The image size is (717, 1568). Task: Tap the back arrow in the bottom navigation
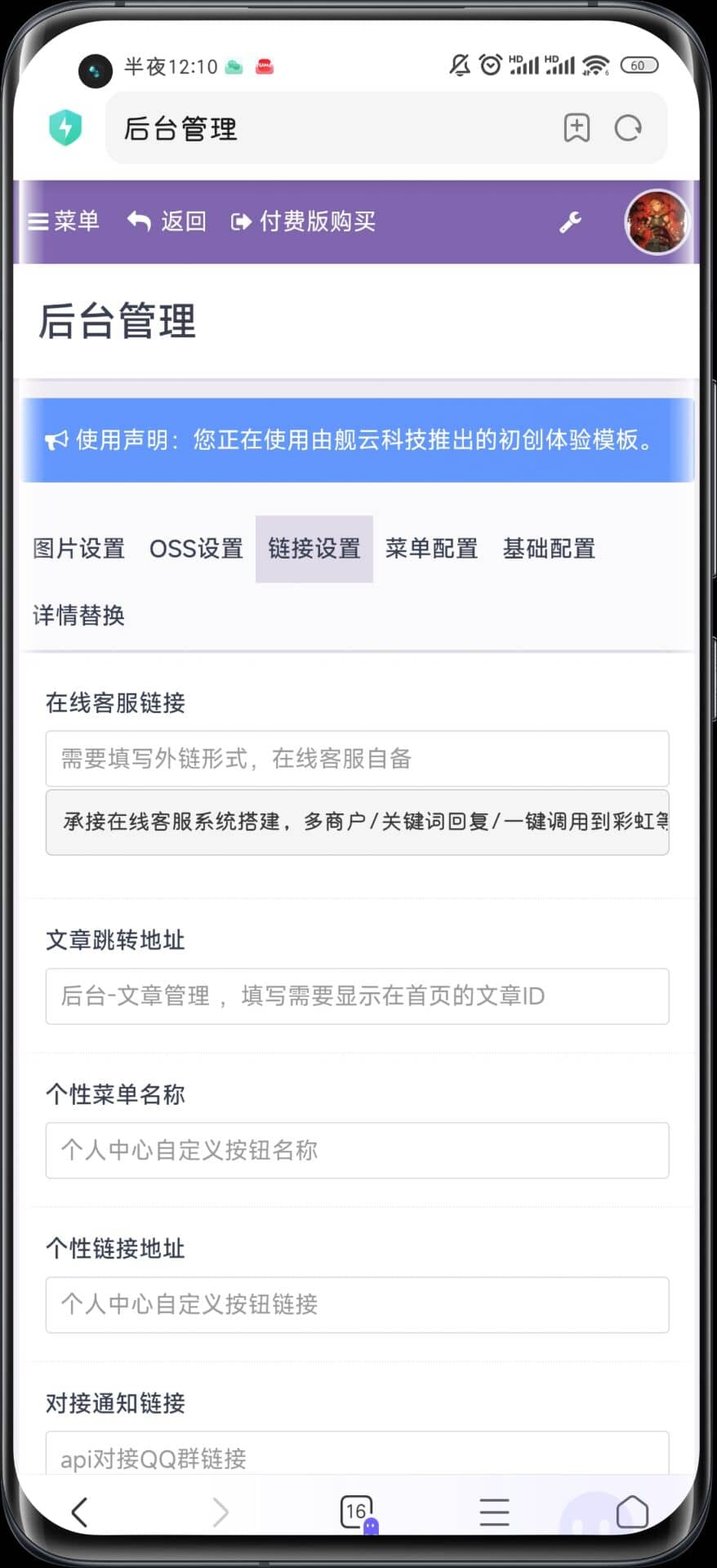click(79, 1512)
